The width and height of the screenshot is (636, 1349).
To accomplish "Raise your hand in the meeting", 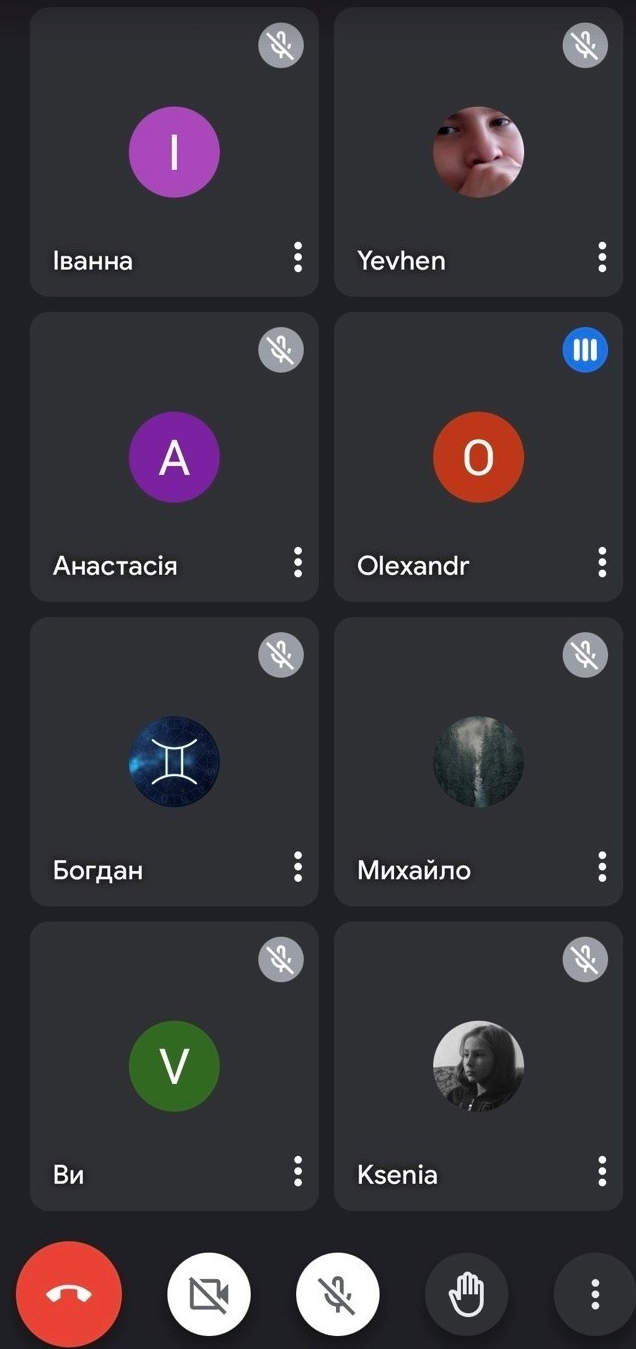I will tap(466, 1295).
